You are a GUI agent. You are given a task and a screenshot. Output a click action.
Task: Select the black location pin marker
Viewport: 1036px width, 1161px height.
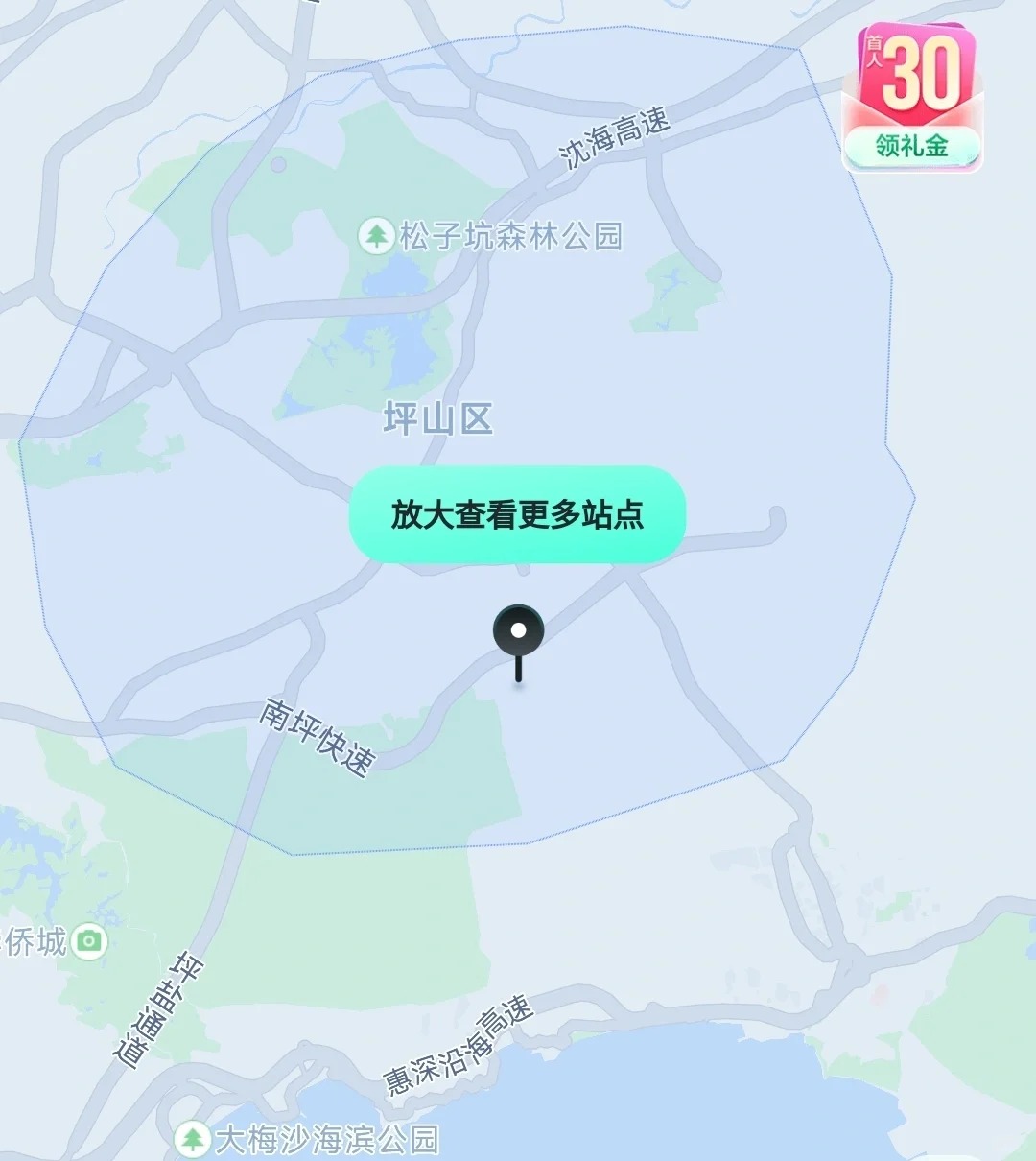(518, 633)
